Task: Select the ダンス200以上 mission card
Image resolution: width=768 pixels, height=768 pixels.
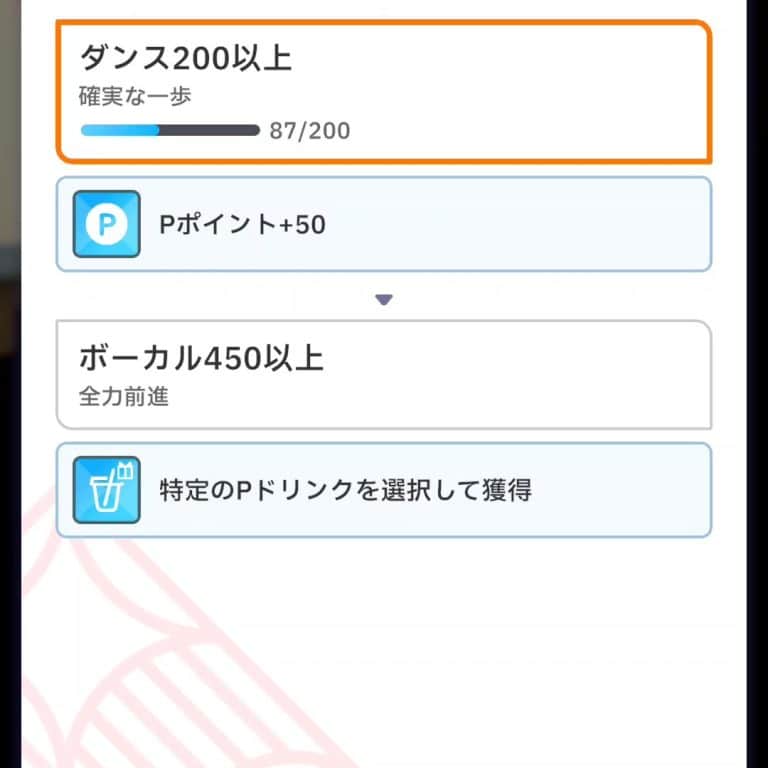Action: pos(383,92)
